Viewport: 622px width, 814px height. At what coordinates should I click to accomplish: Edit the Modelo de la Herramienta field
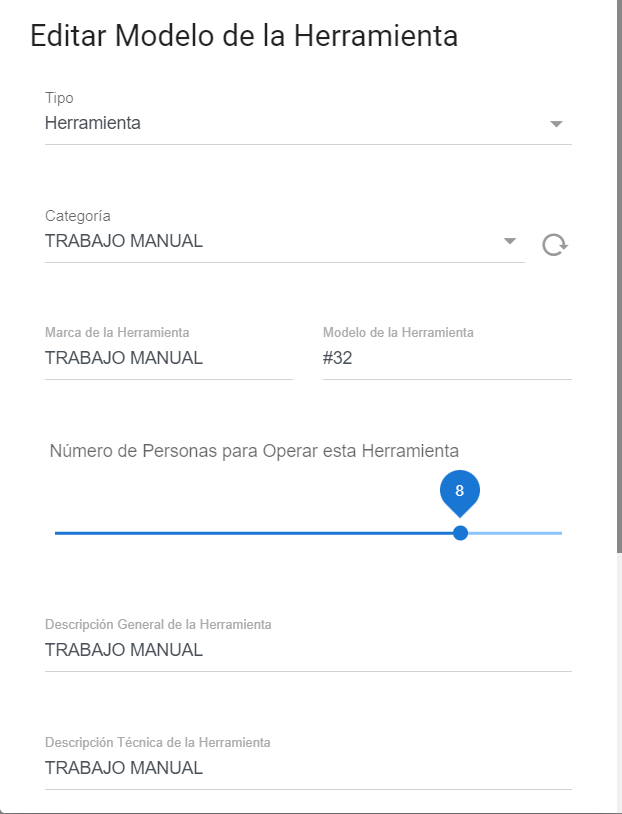click(446, 358)
